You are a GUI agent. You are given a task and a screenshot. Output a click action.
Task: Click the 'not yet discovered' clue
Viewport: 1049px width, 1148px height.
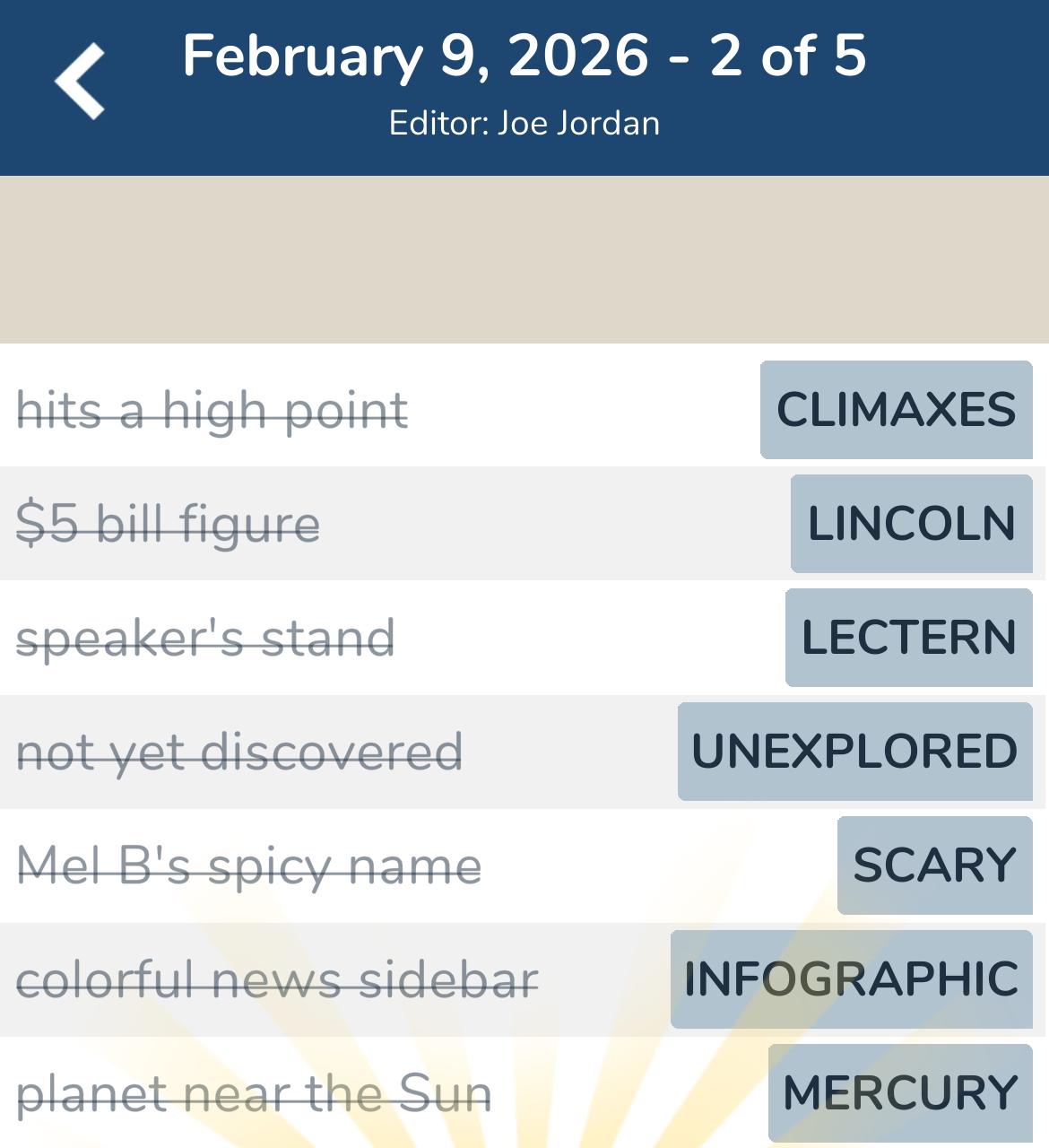point(240,752)
